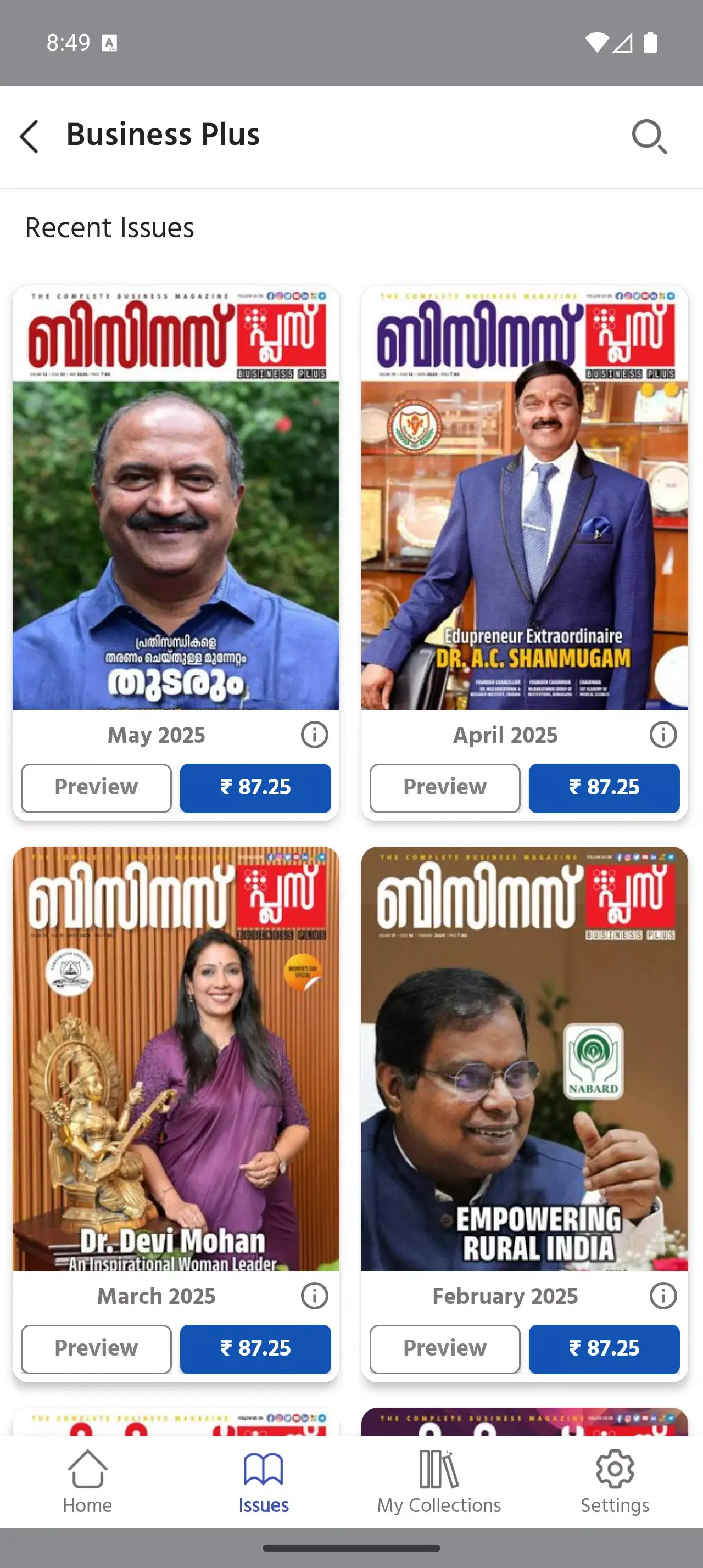
Task: Buy April 2025 issue for ₹ 87.25
Action: tap(604, 788)
